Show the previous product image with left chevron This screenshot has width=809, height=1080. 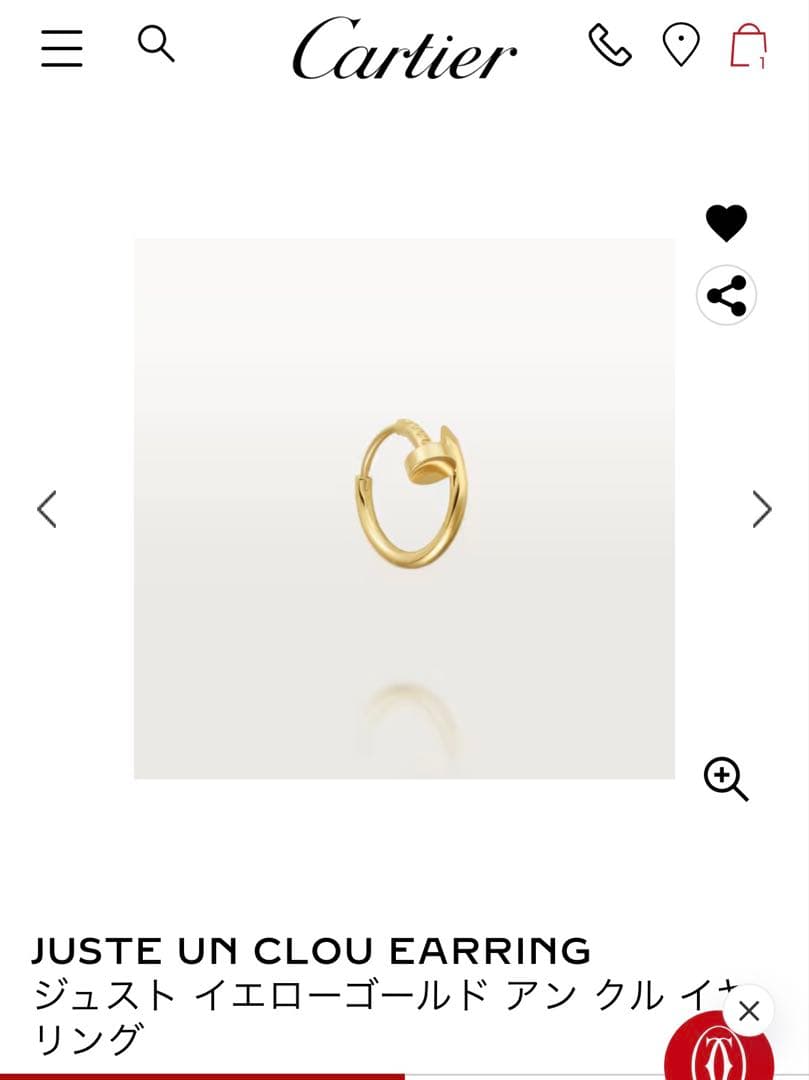pyautogui.click(x=46, y=510)
